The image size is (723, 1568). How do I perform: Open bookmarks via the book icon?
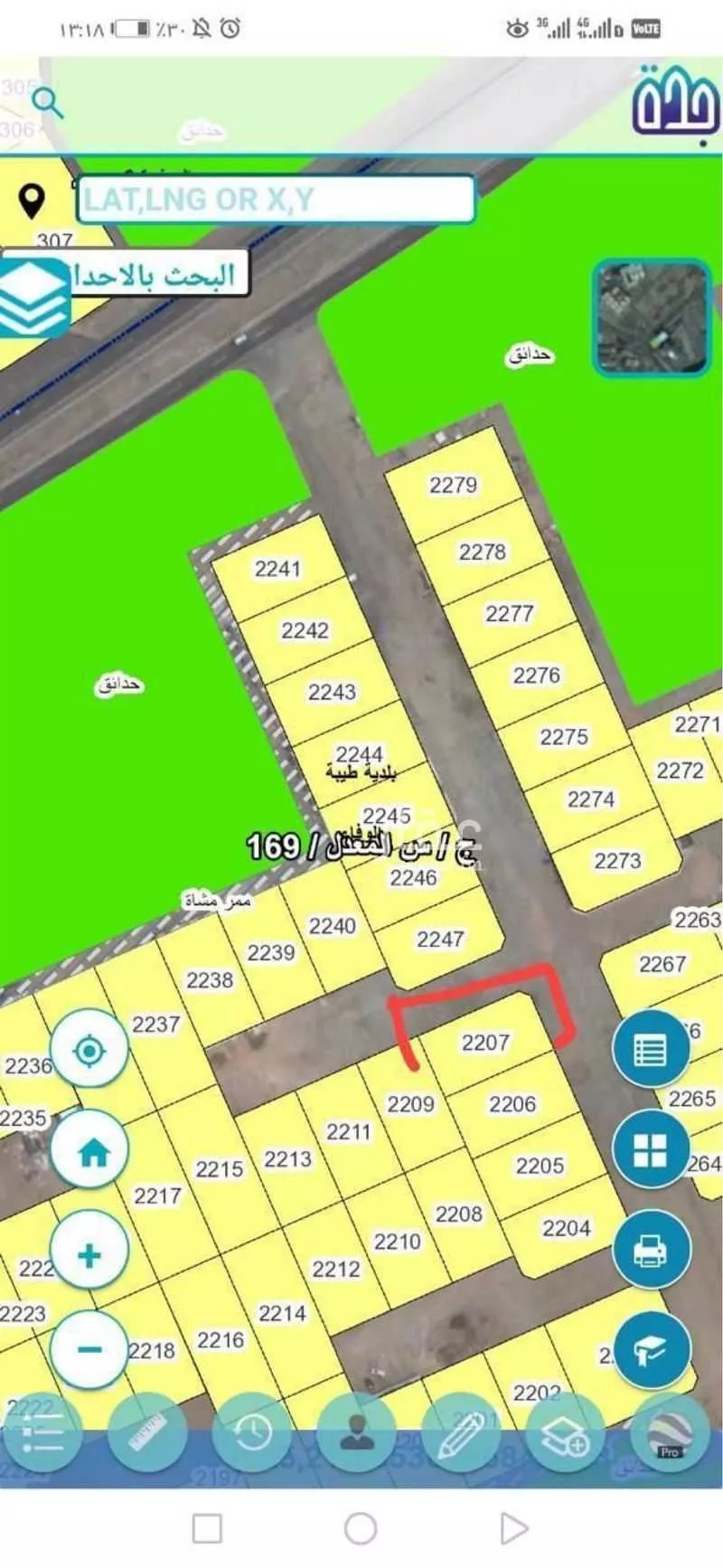click(x=651, y=1347)
